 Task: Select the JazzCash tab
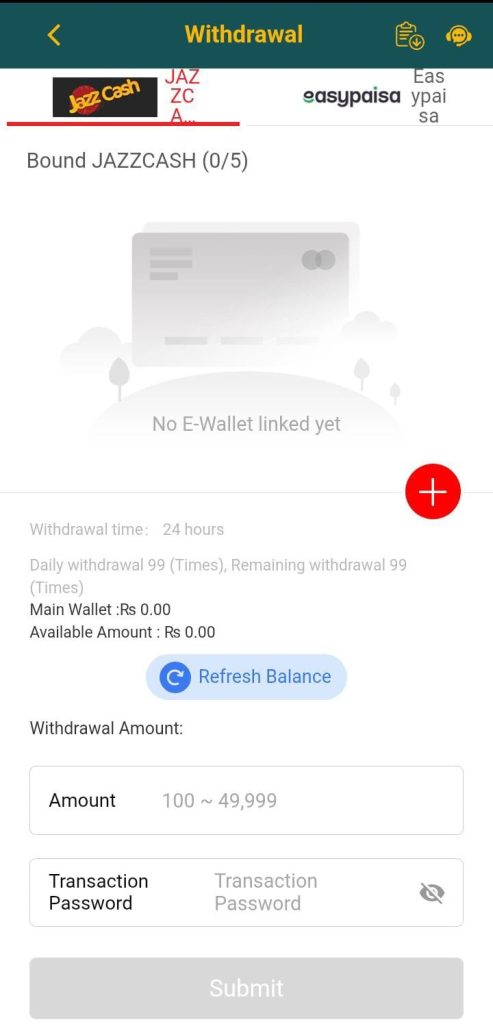pyautogui.click(x=123, y=97)
